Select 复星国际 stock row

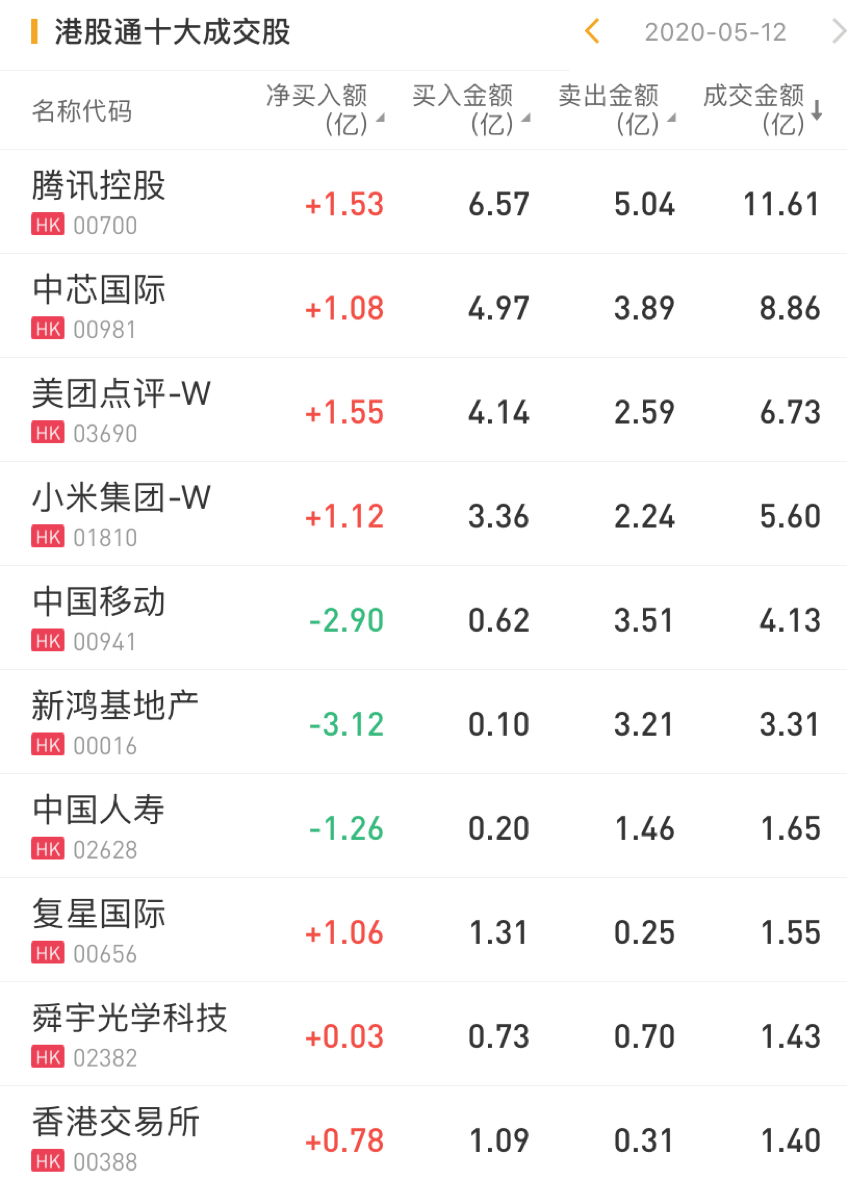point(98,914)
